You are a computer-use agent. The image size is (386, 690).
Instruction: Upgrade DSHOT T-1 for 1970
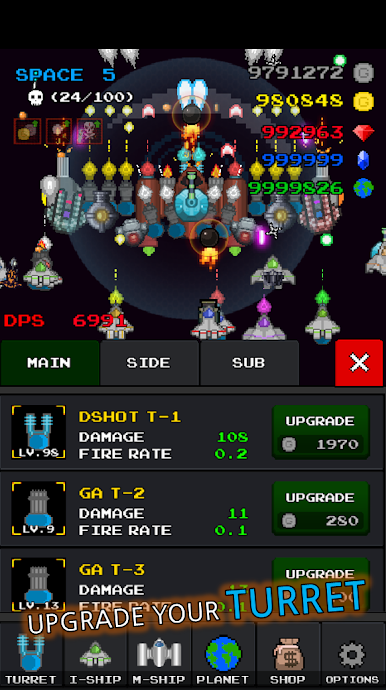(321, 432)
